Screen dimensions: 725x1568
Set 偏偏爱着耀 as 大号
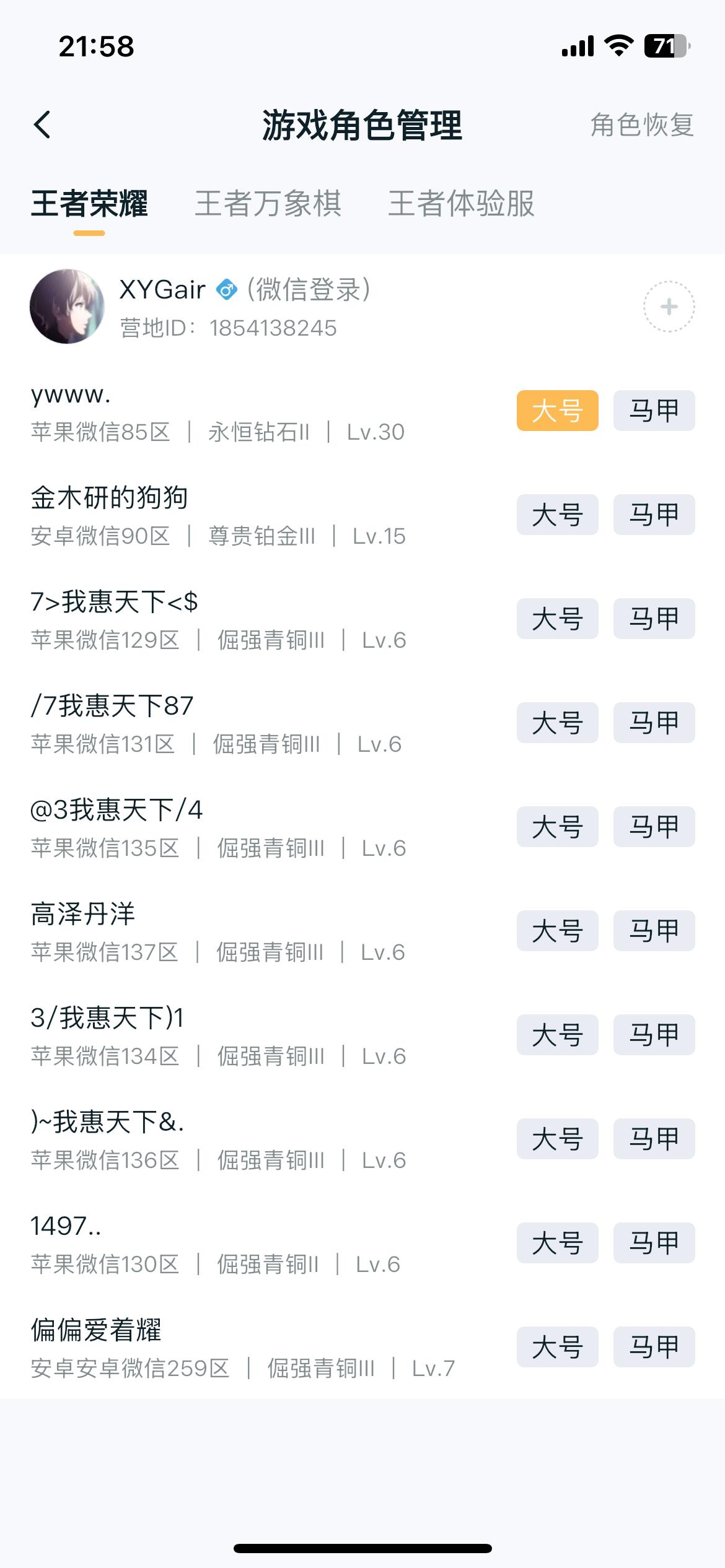point(557,1346)
